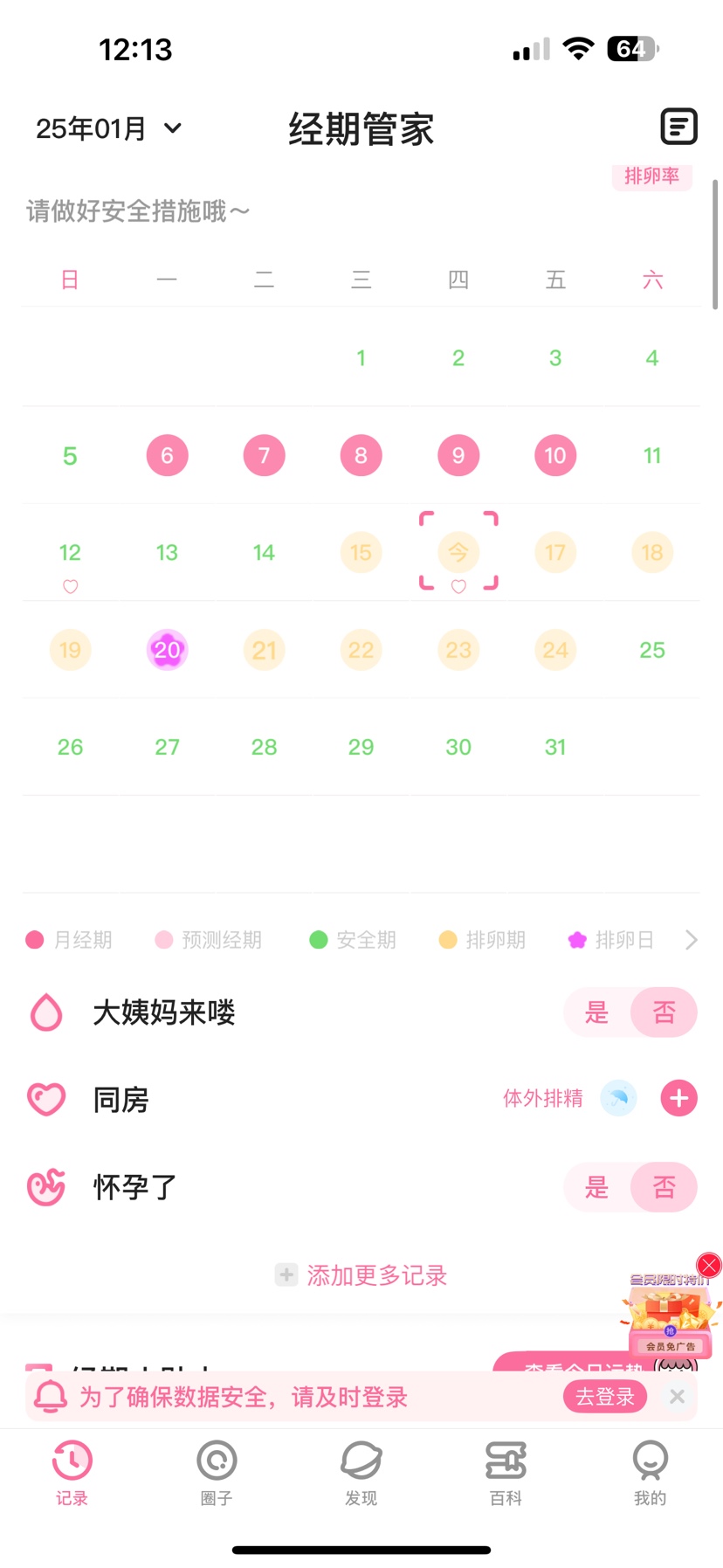Dismiss the login reminder banner

[677, 1397]
